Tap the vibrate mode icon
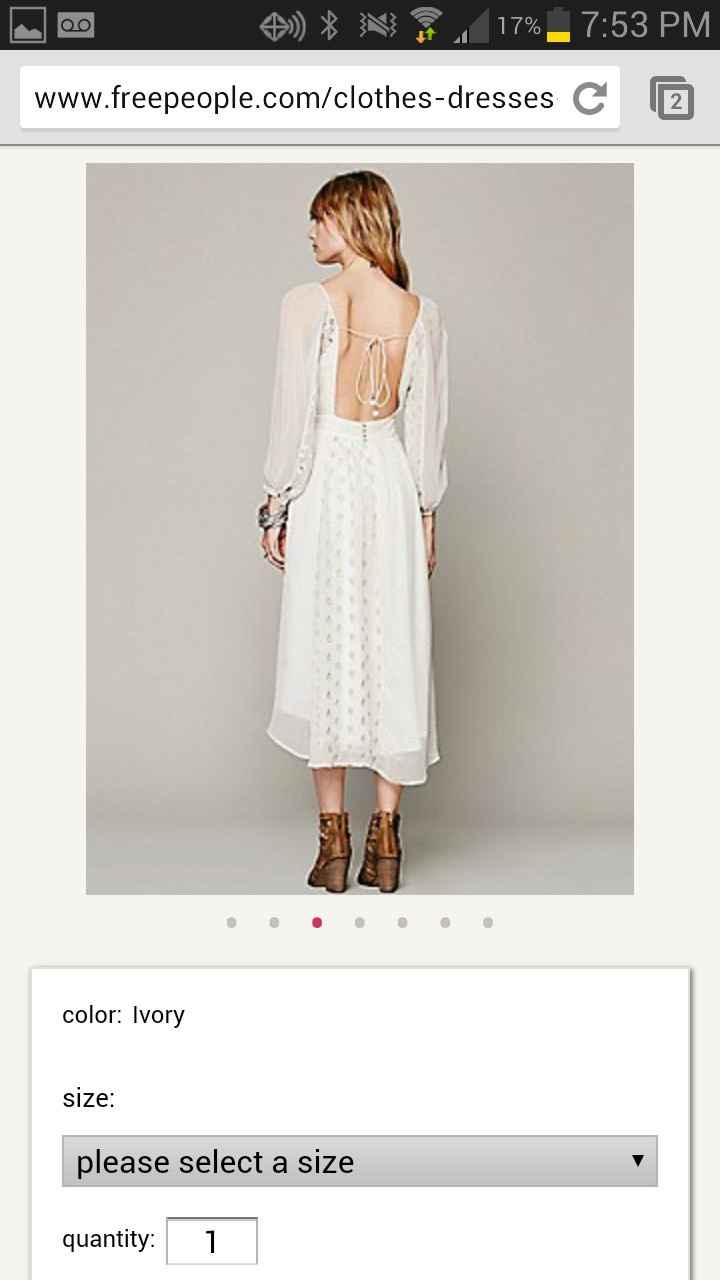720x1280 pixels. pos(373,24)
